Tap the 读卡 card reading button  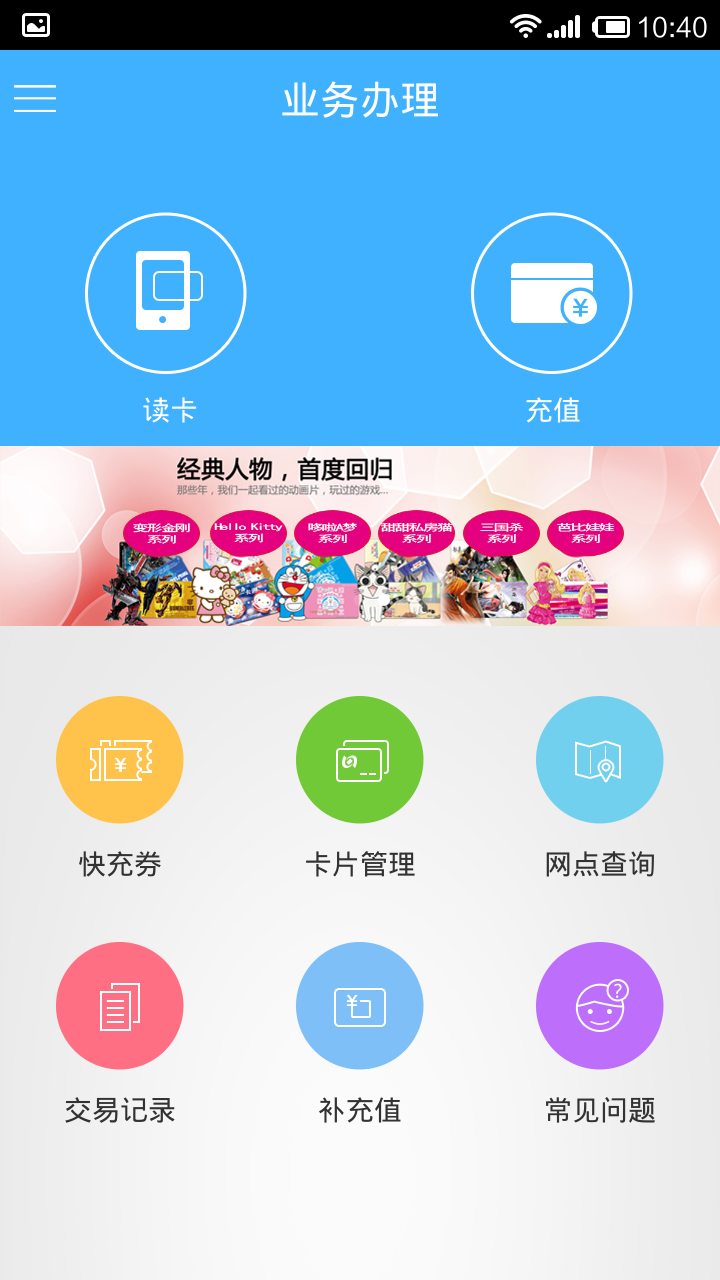click(x=166, y=293)
